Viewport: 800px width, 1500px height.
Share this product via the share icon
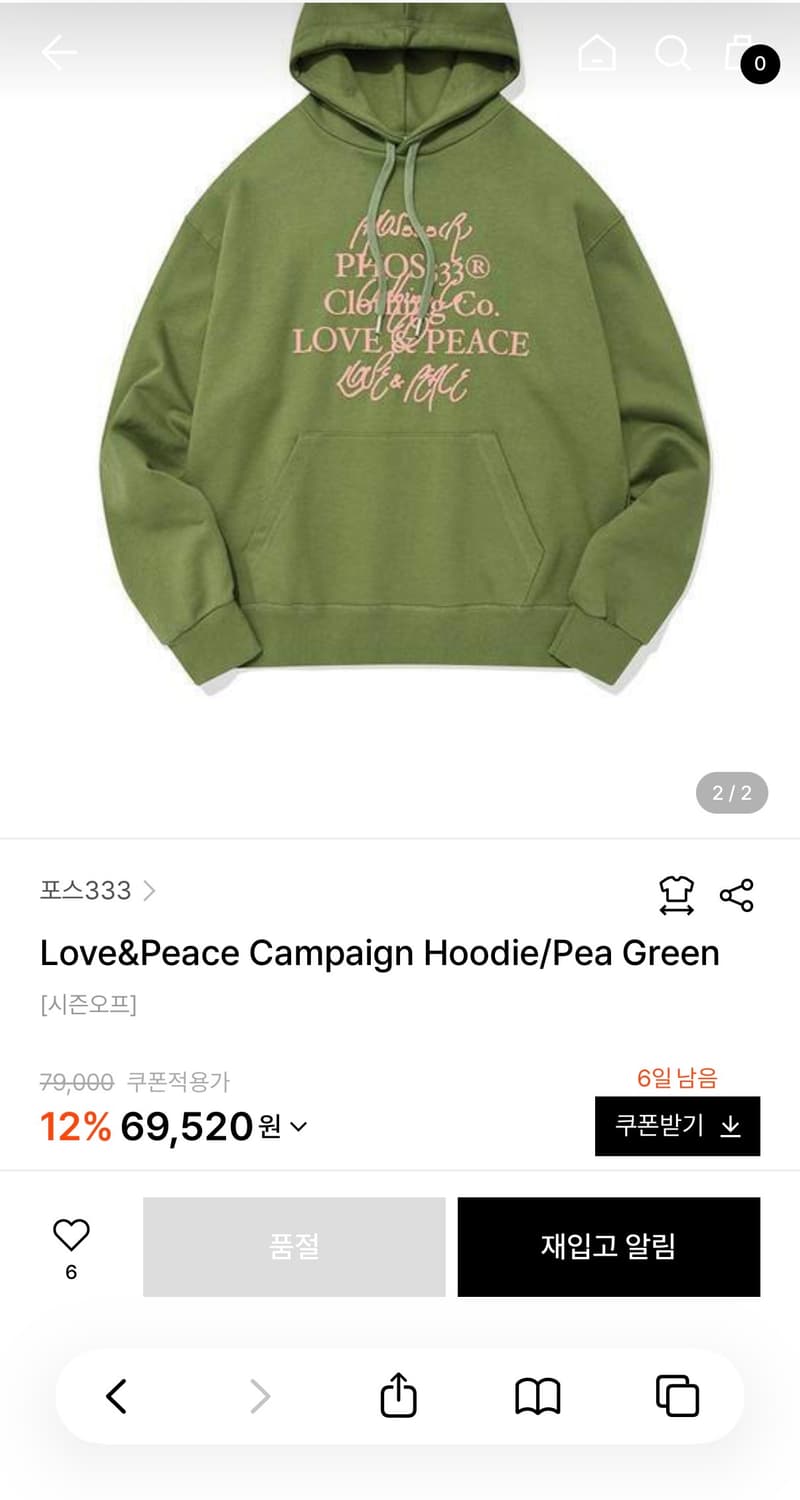click(x=737, y=897)
